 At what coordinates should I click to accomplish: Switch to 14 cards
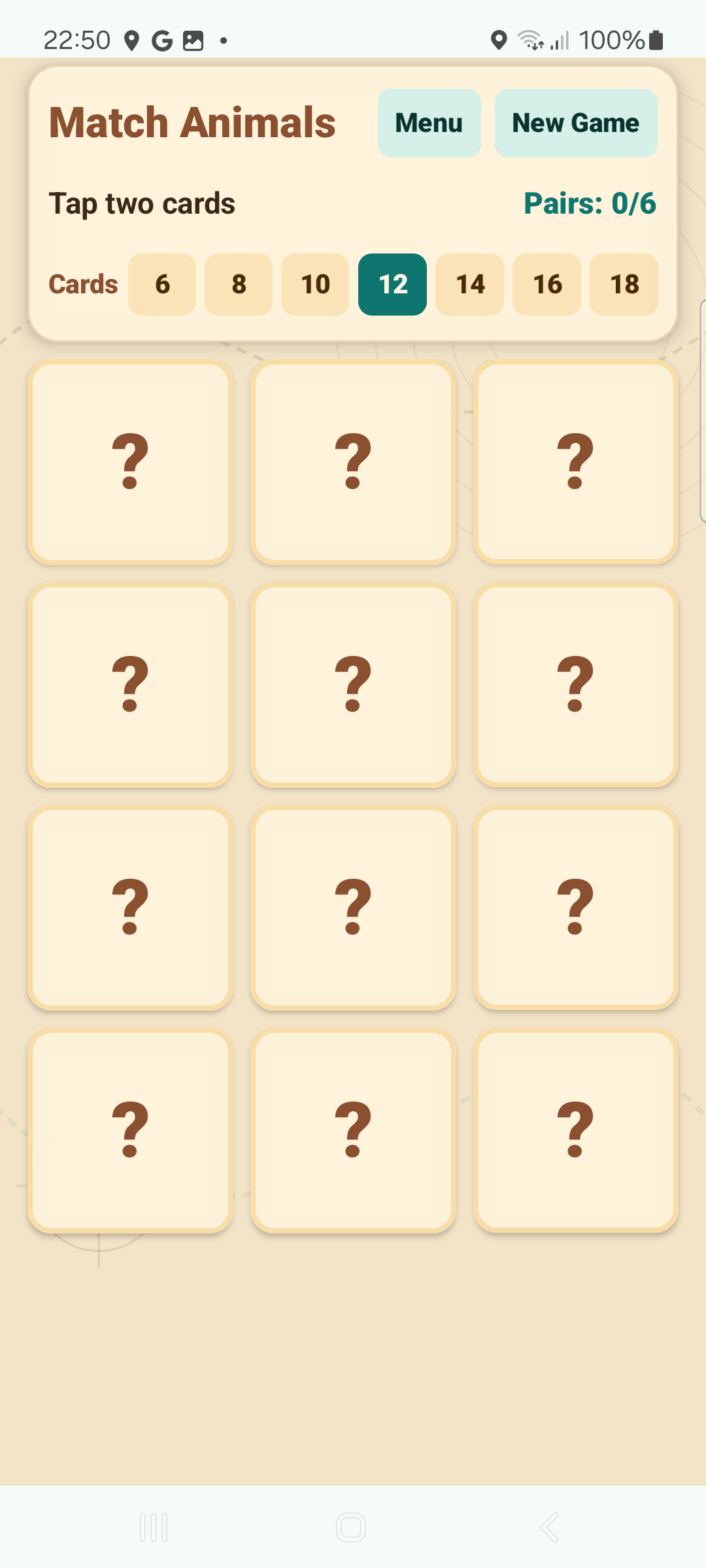pyautogui.click(x=469, y=284)
